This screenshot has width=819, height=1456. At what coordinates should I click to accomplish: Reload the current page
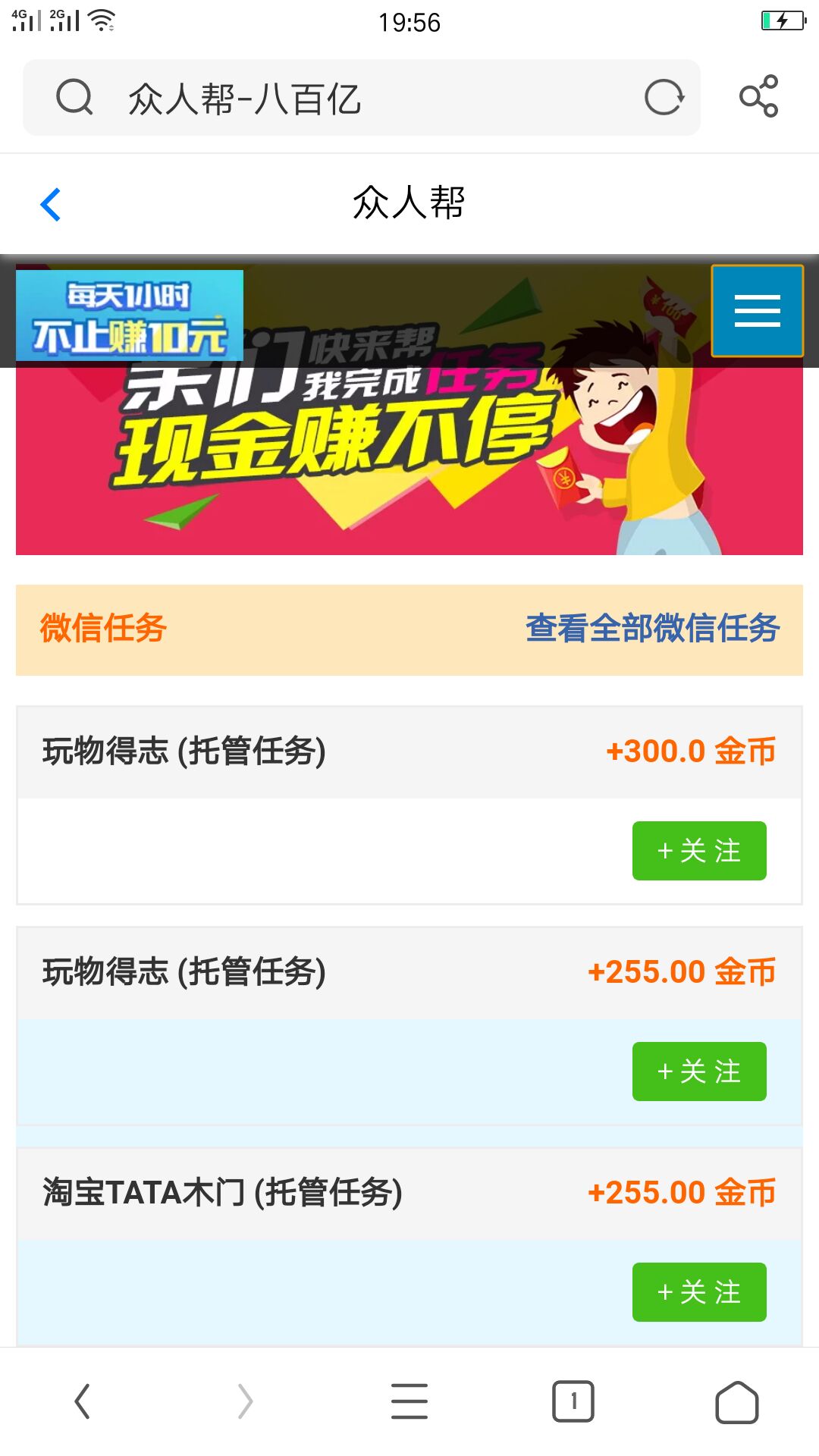[x=664, y=97]
